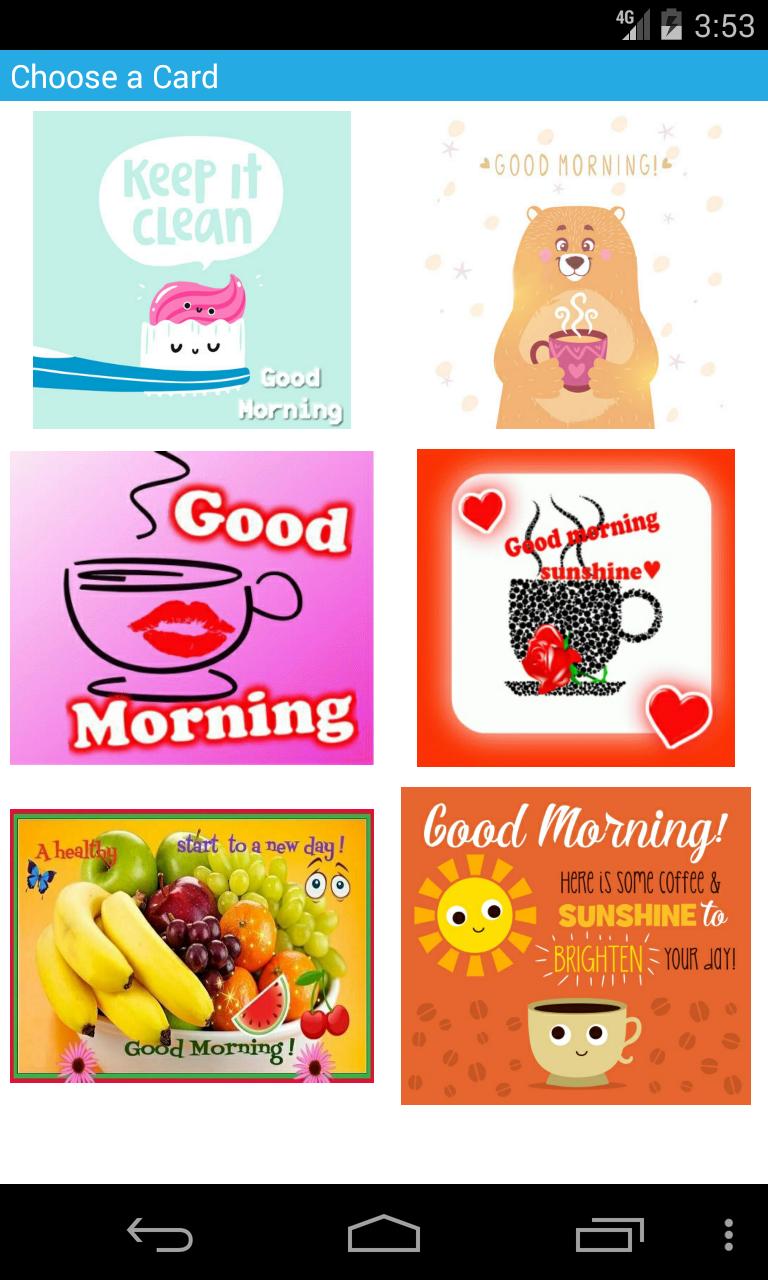Open the system overflow menu dots

click(729, 1235)
